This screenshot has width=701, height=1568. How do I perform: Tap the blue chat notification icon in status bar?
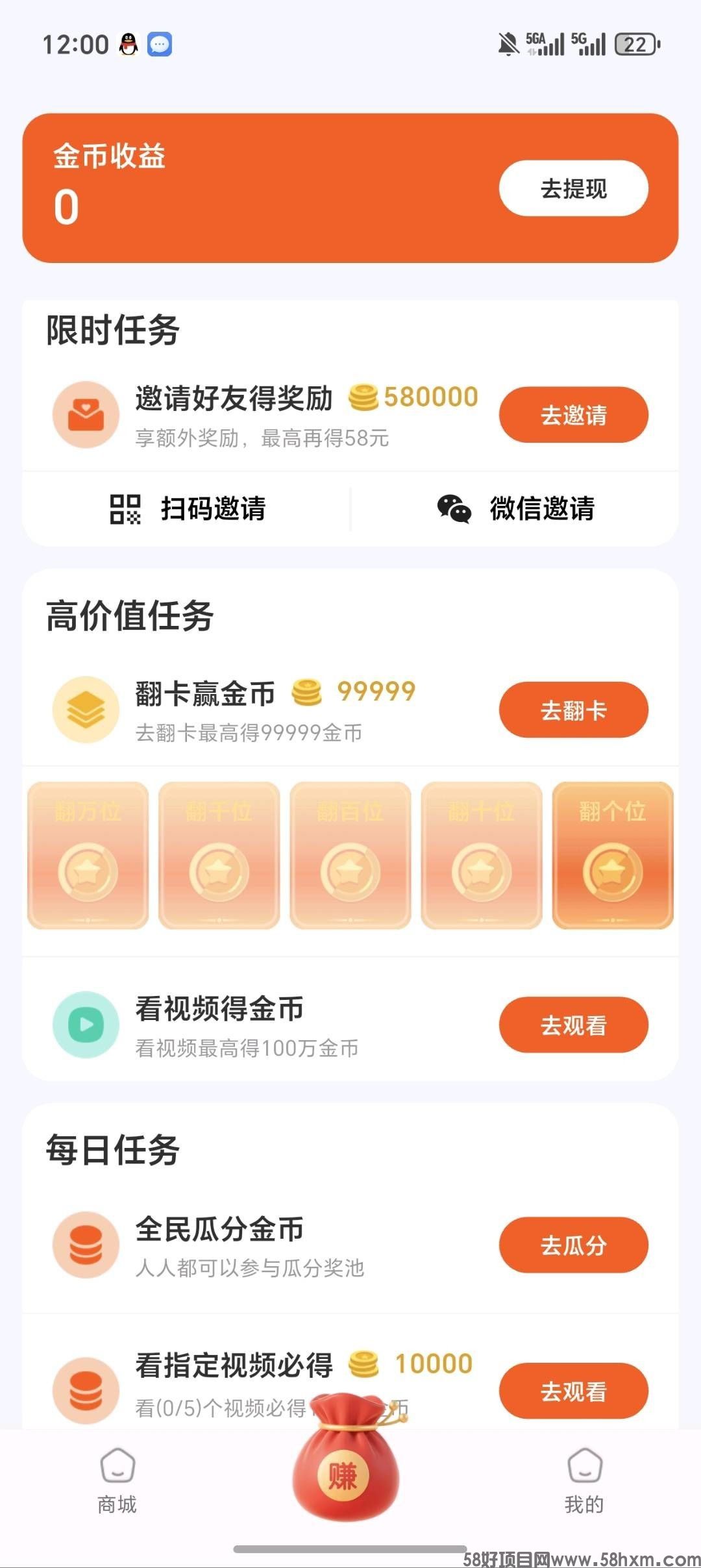pos(158,44)
